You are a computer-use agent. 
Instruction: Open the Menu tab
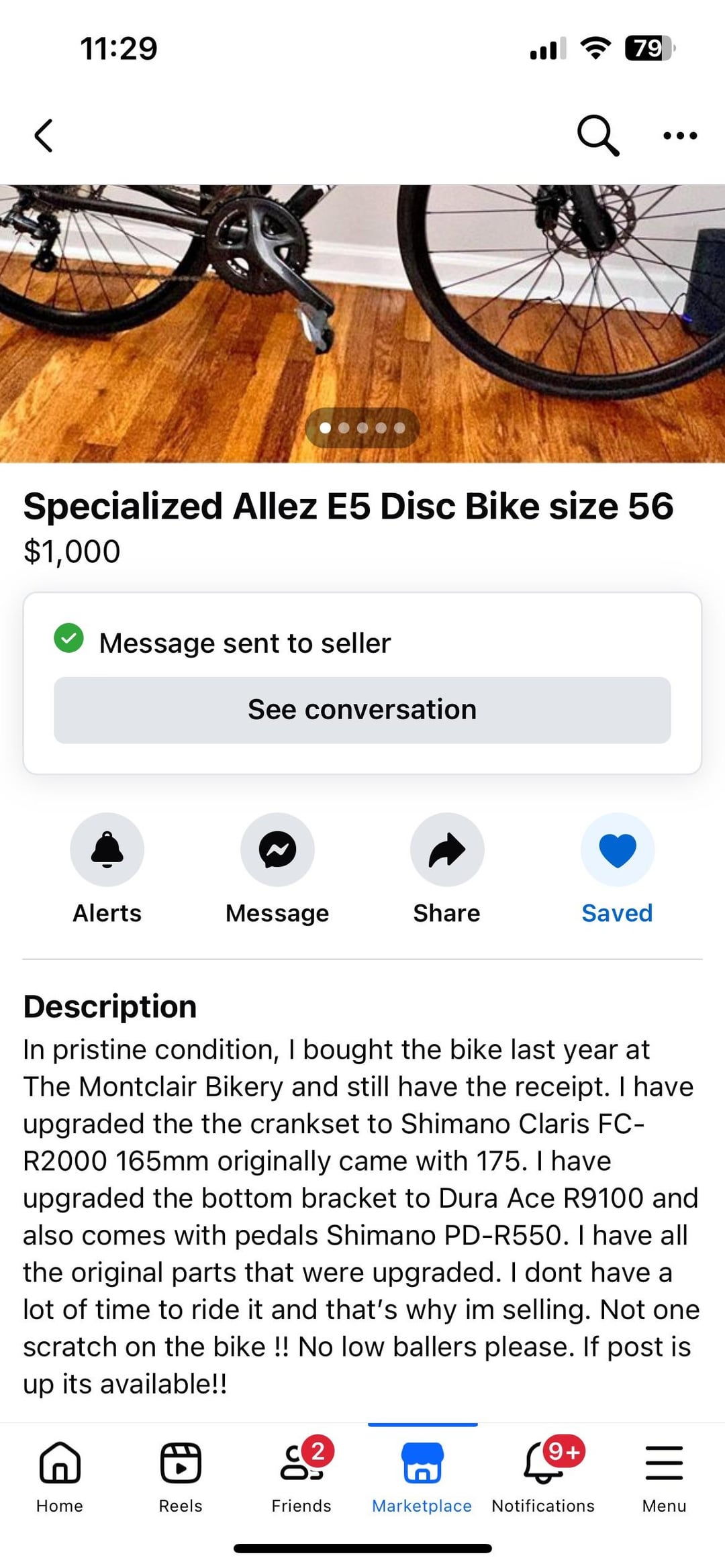coord(664,1477)
